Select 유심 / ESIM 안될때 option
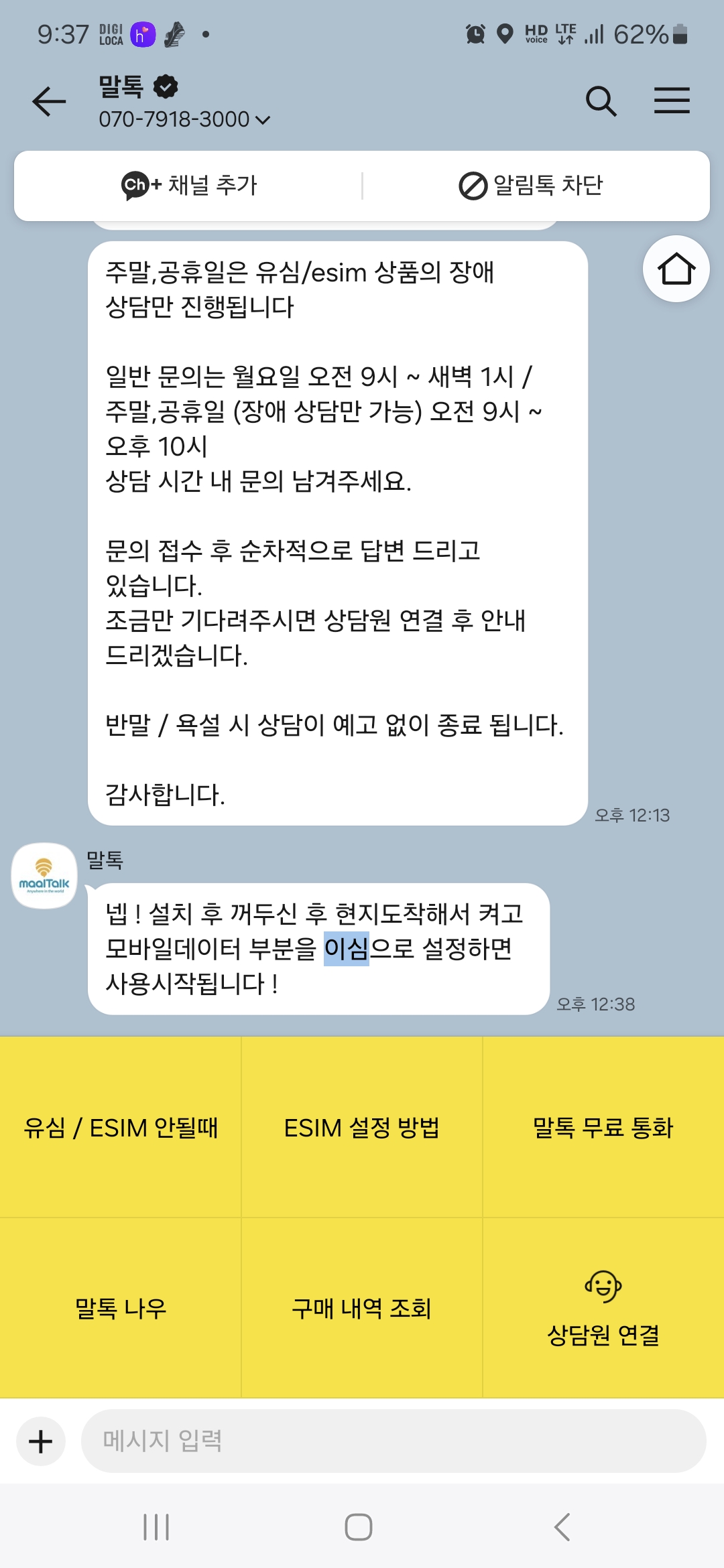This screenshot has width=724, height=1568. pyautogui.click(x=121, y=1128)
